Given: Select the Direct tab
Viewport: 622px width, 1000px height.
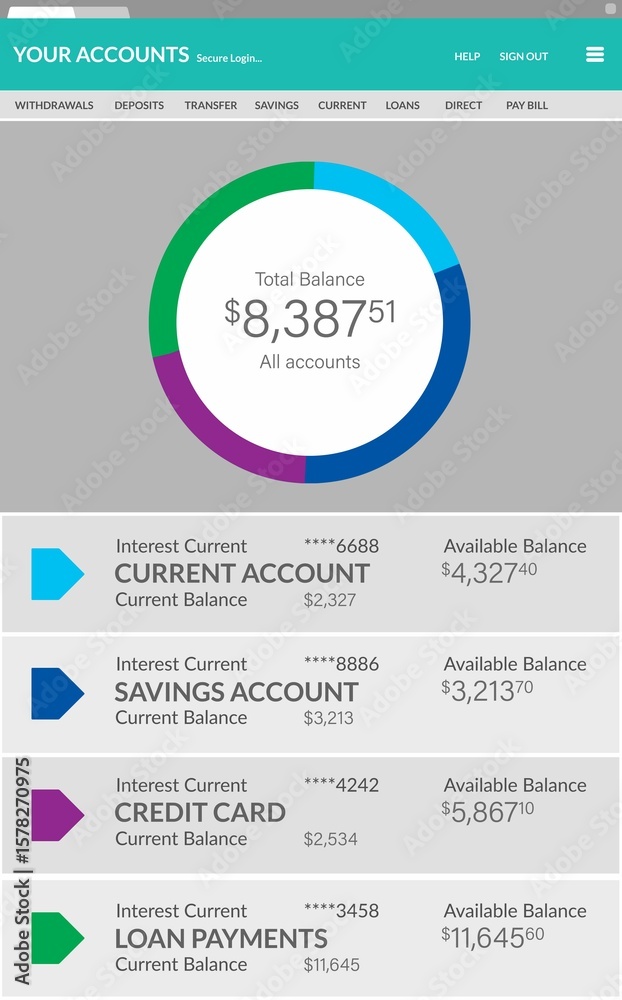Looking at the screenshot, I should (x=463, y=105).
